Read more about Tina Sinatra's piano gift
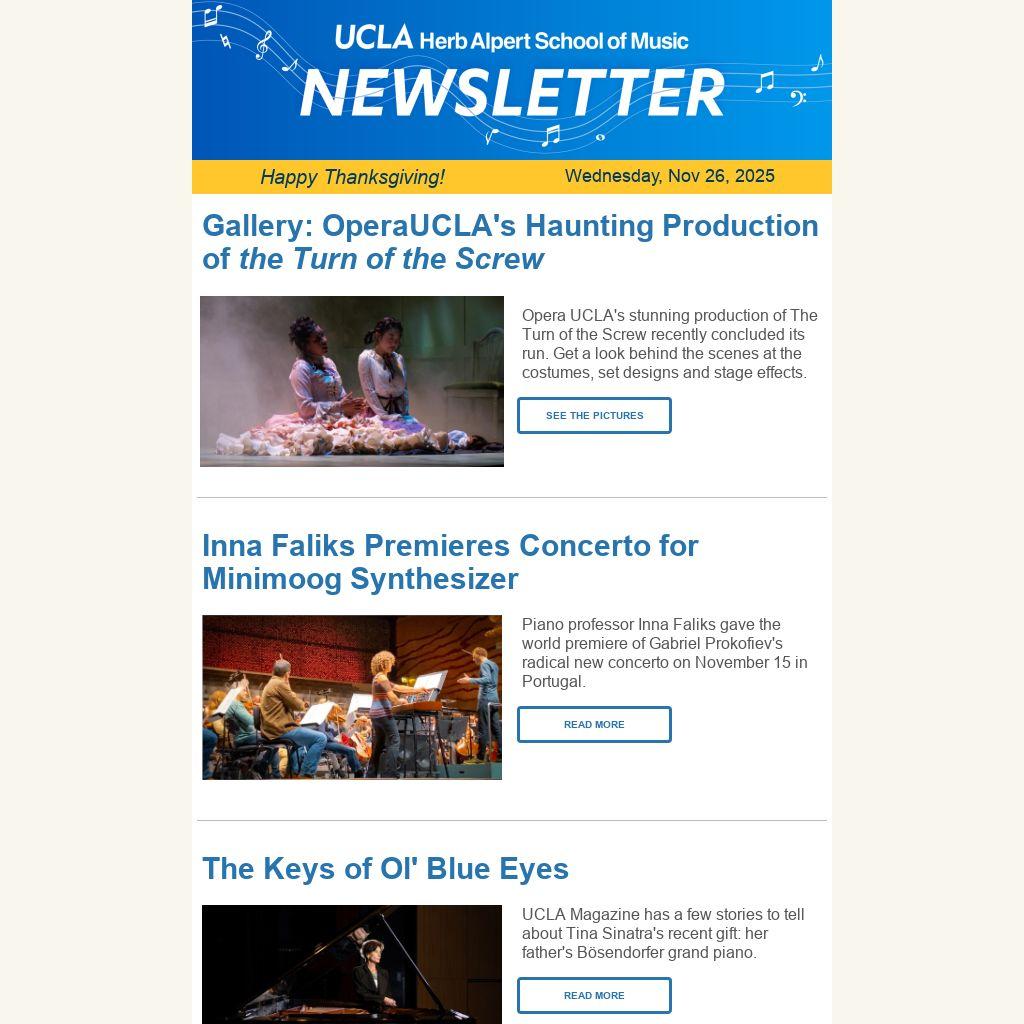The image size is (1024, 1024). [594, 995]
